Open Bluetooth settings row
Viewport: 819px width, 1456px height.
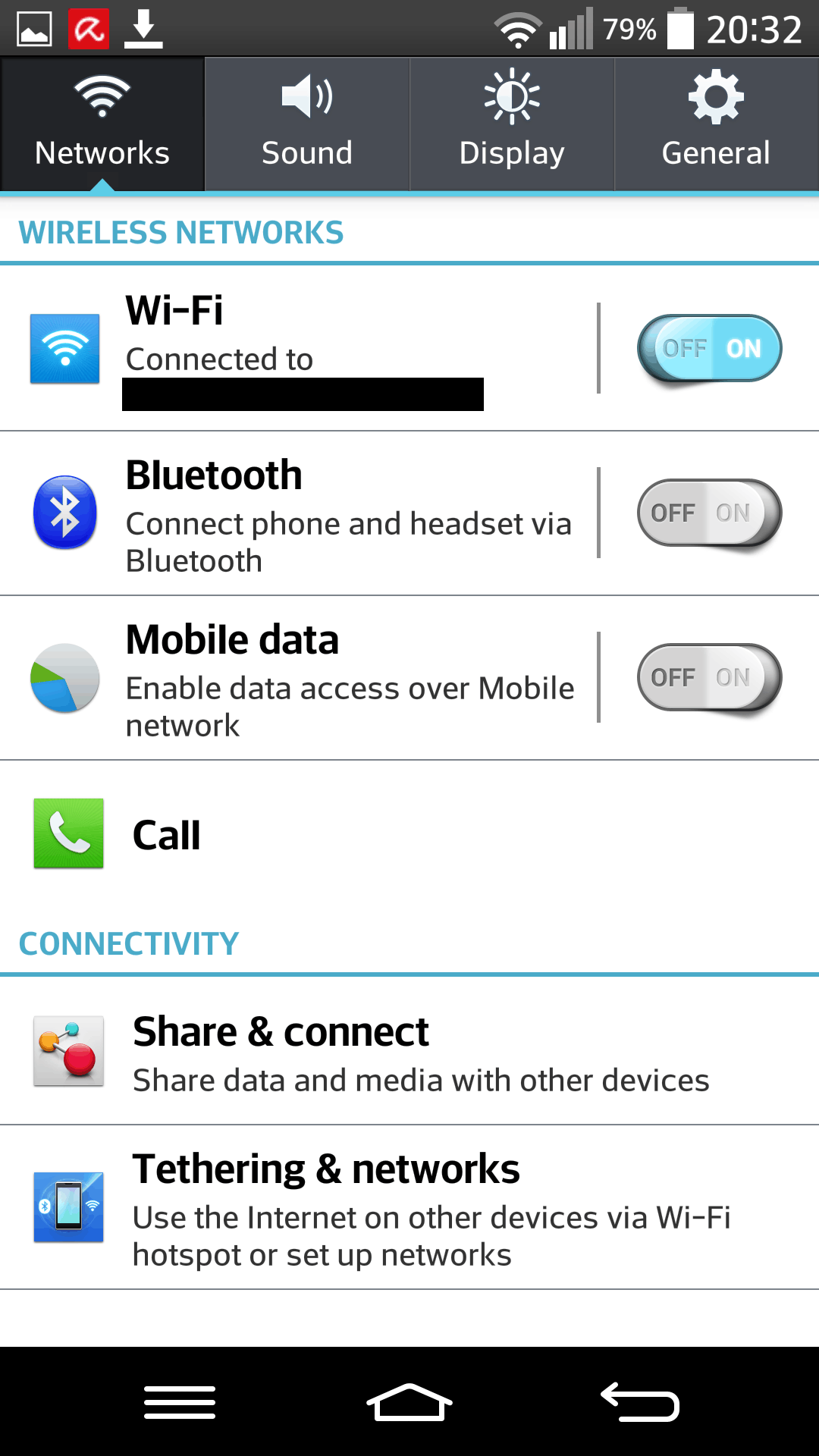(303, 513)
